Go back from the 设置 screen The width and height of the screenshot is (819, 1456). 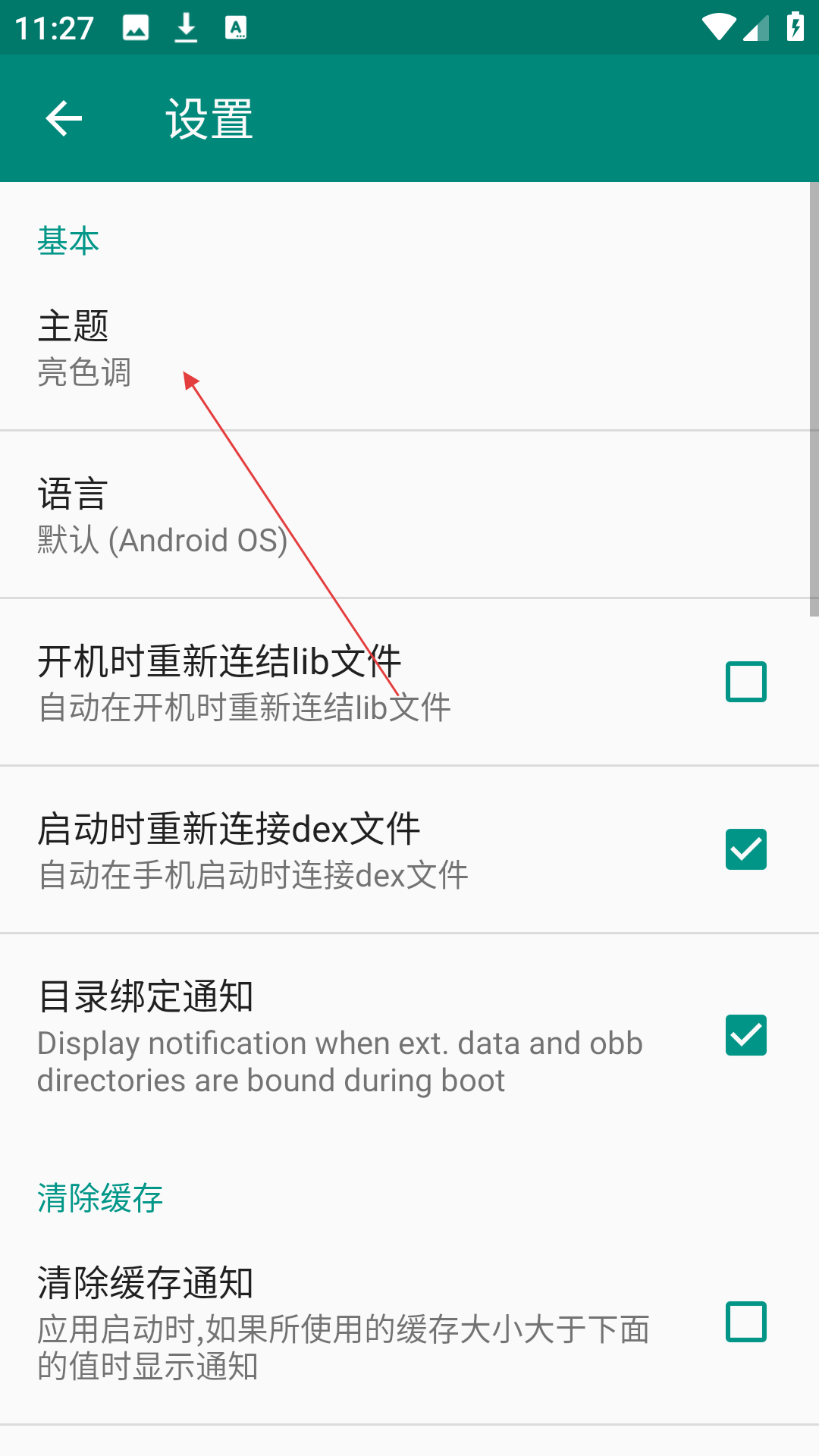coord(64,118)
